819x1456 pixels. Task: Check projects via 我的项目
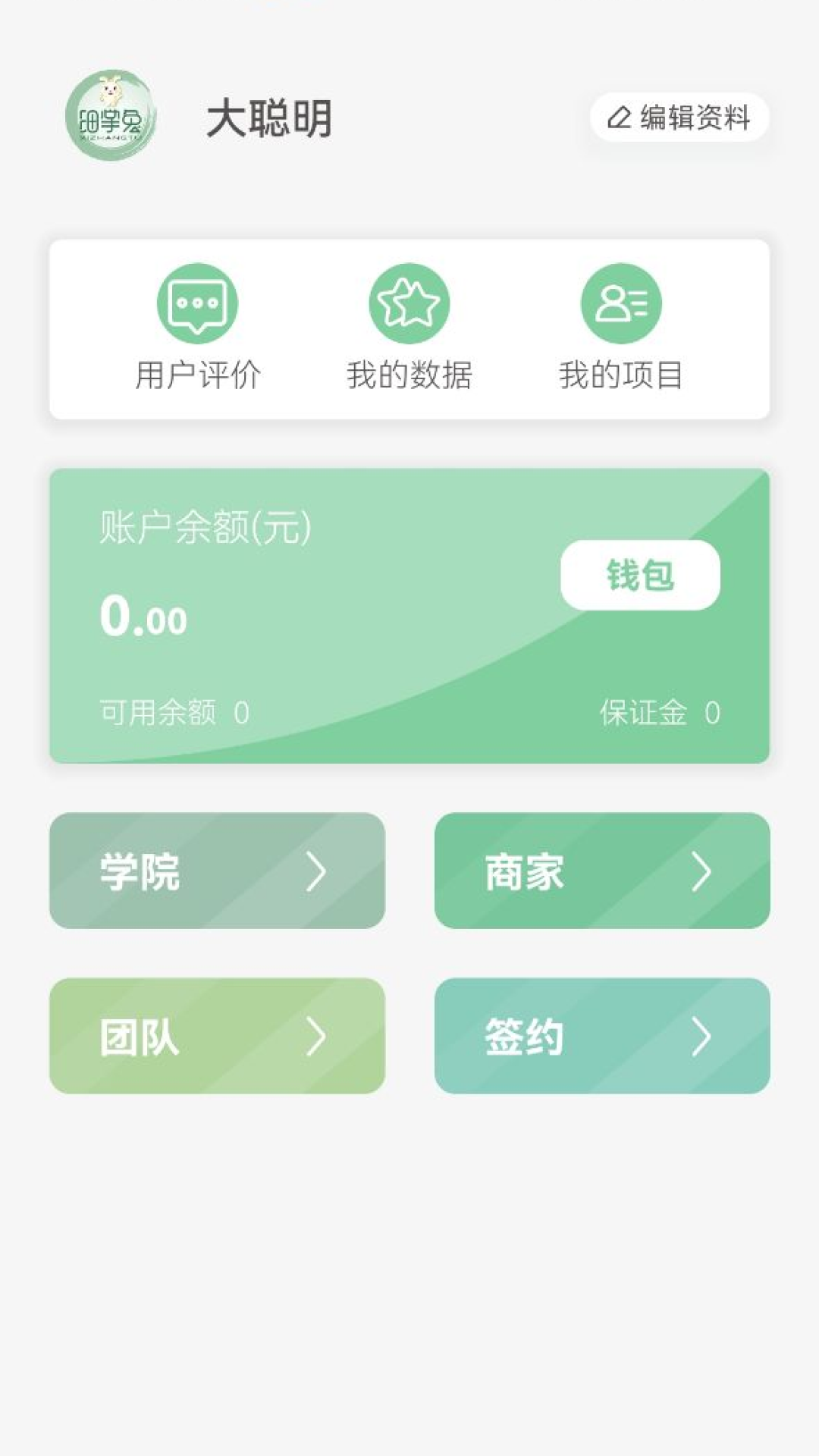click(x=620, y=372)
